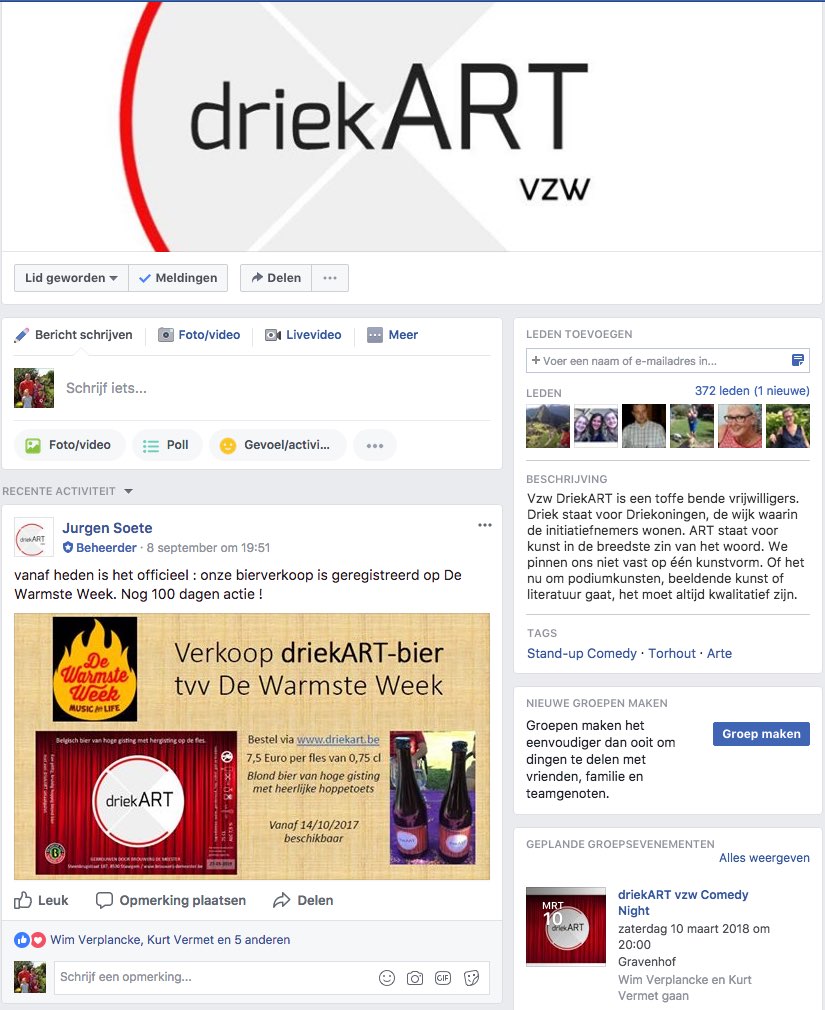Open Alles weergeven for group events
825x1010 pixels.
point(764,858)
